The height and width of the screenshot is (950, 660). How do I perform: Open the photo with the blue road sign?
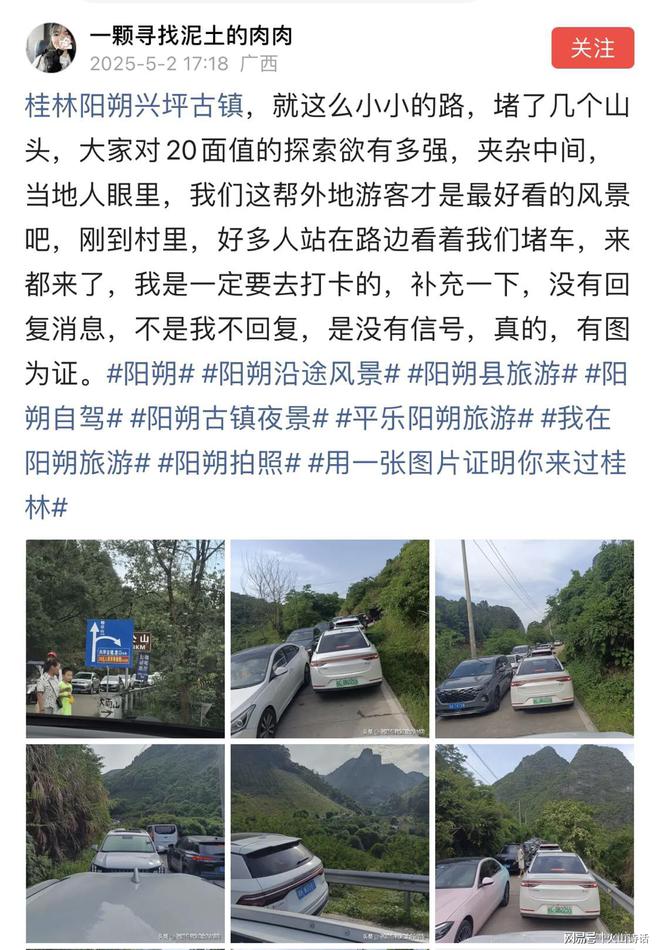(x=125, y=638)
